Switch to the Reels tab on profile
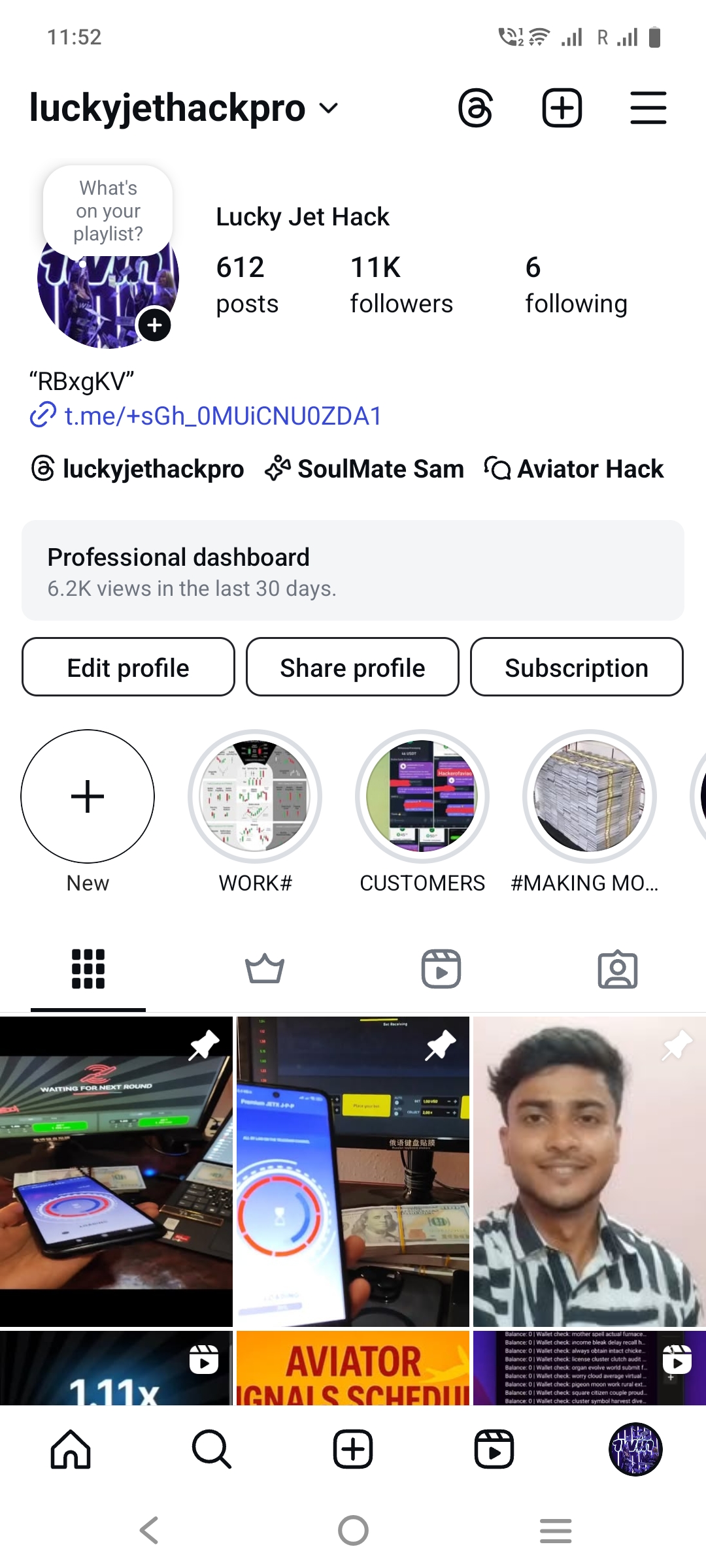706x1568 pixels. 441,969
